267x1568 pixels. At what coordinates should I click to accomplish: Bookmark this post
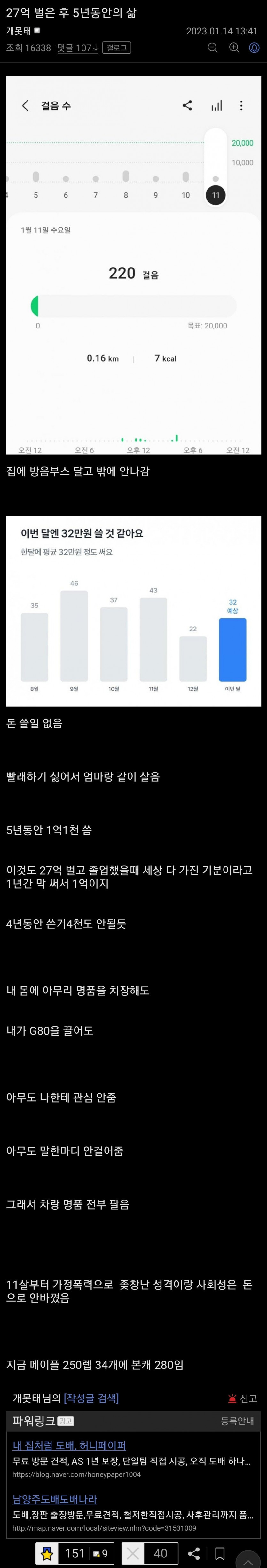point(220,1553)
